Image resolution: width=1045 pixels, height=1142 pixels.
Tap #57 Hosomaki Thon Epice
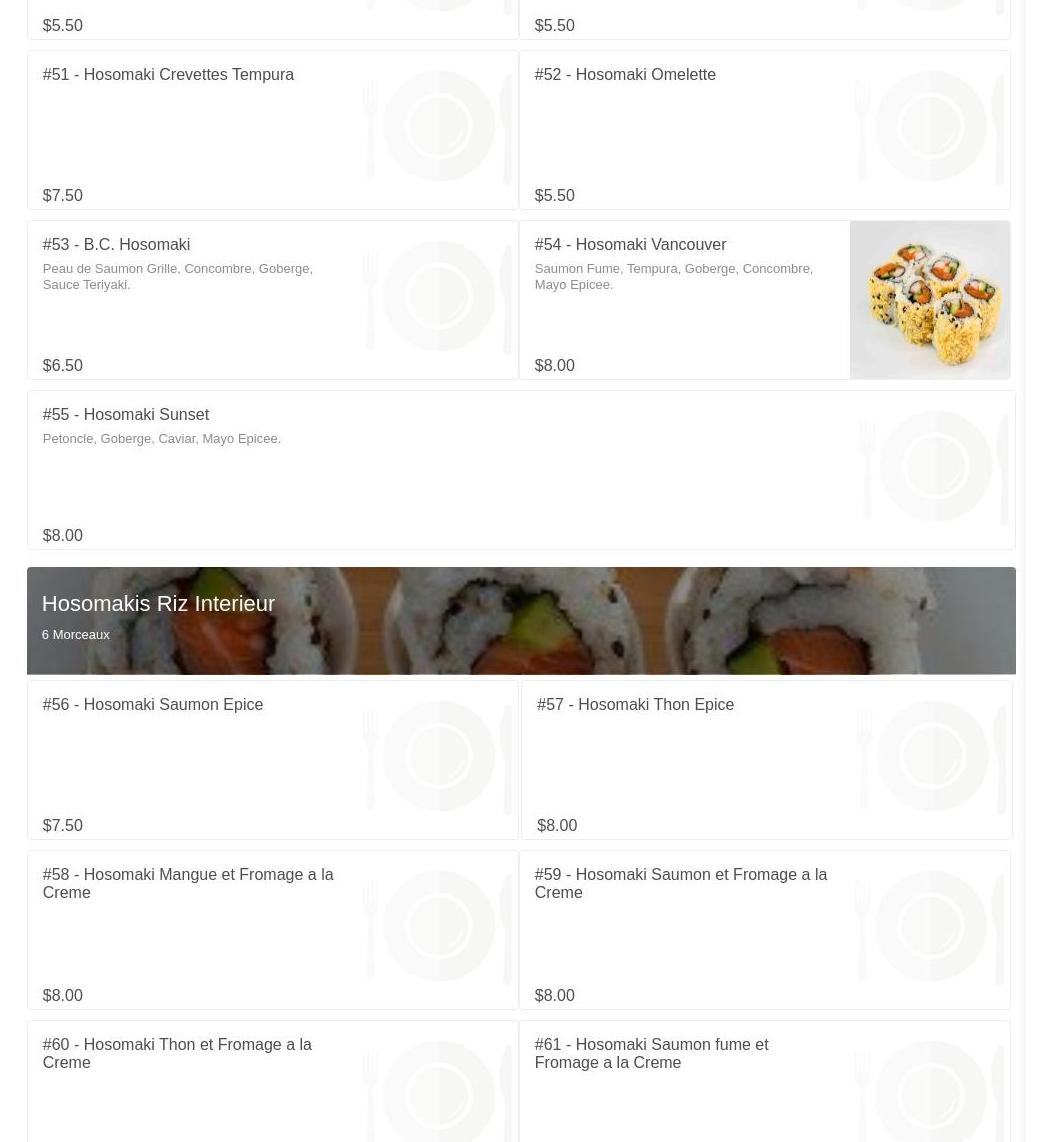635,705
